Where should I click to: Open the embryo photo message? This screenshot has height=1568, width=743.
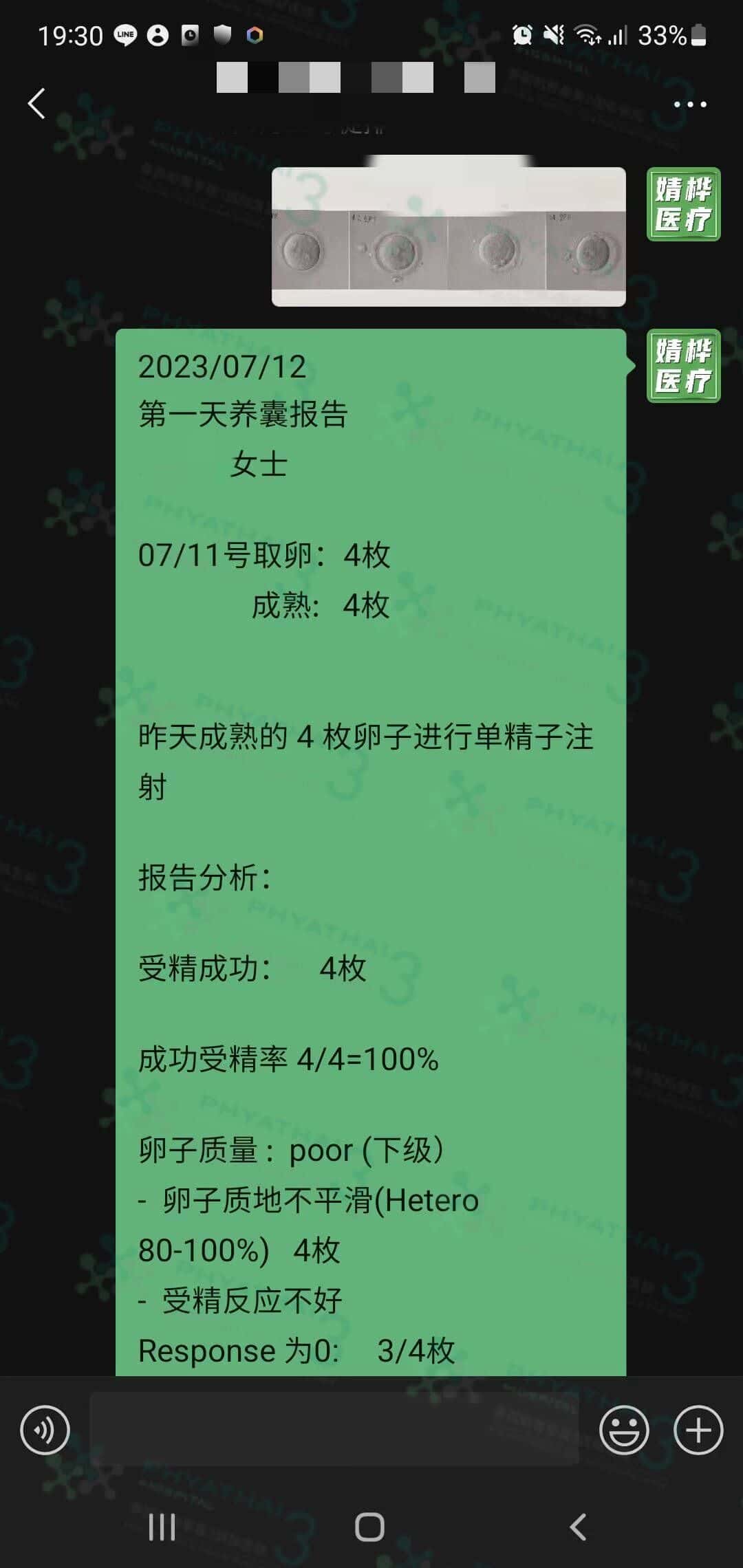449,237
